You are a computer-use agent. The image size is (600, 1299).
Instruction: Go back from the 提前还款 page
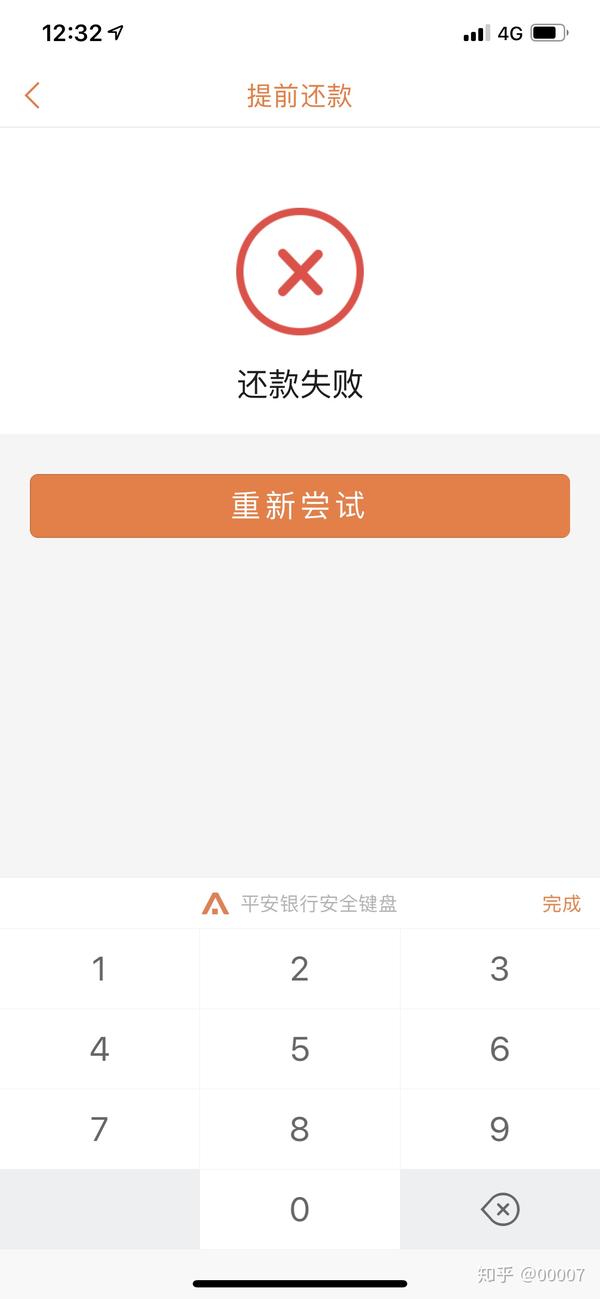tap(32, 96)
